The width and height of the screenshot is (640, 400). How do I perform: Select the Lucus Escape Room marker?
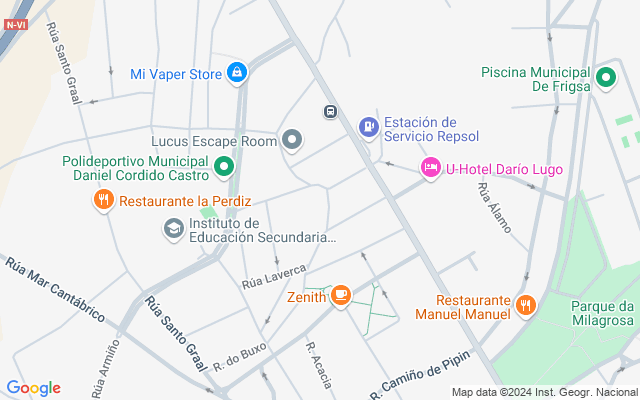point(292,139)
